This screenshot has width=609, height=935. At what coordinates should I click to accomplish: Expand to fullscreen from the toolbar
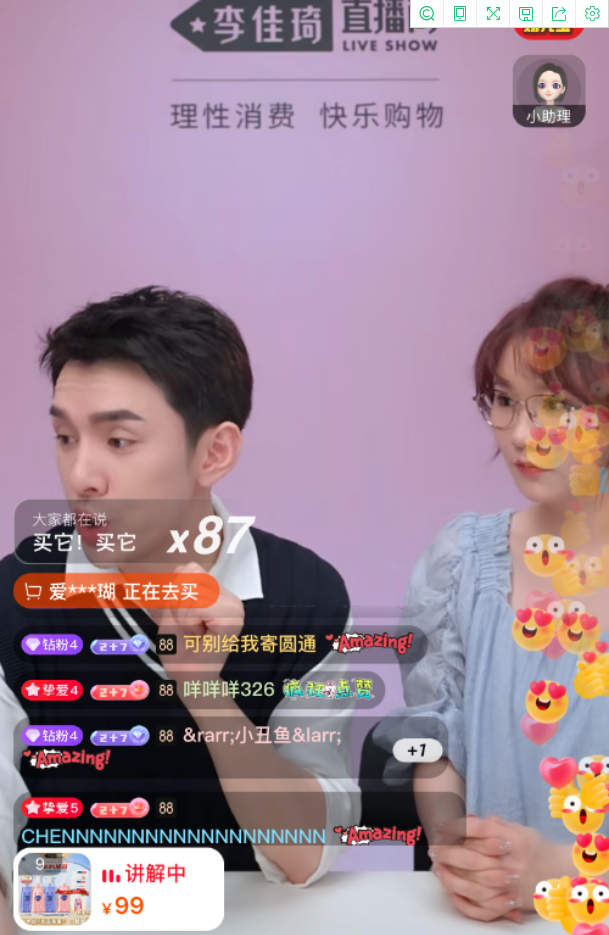coord(493,13)
